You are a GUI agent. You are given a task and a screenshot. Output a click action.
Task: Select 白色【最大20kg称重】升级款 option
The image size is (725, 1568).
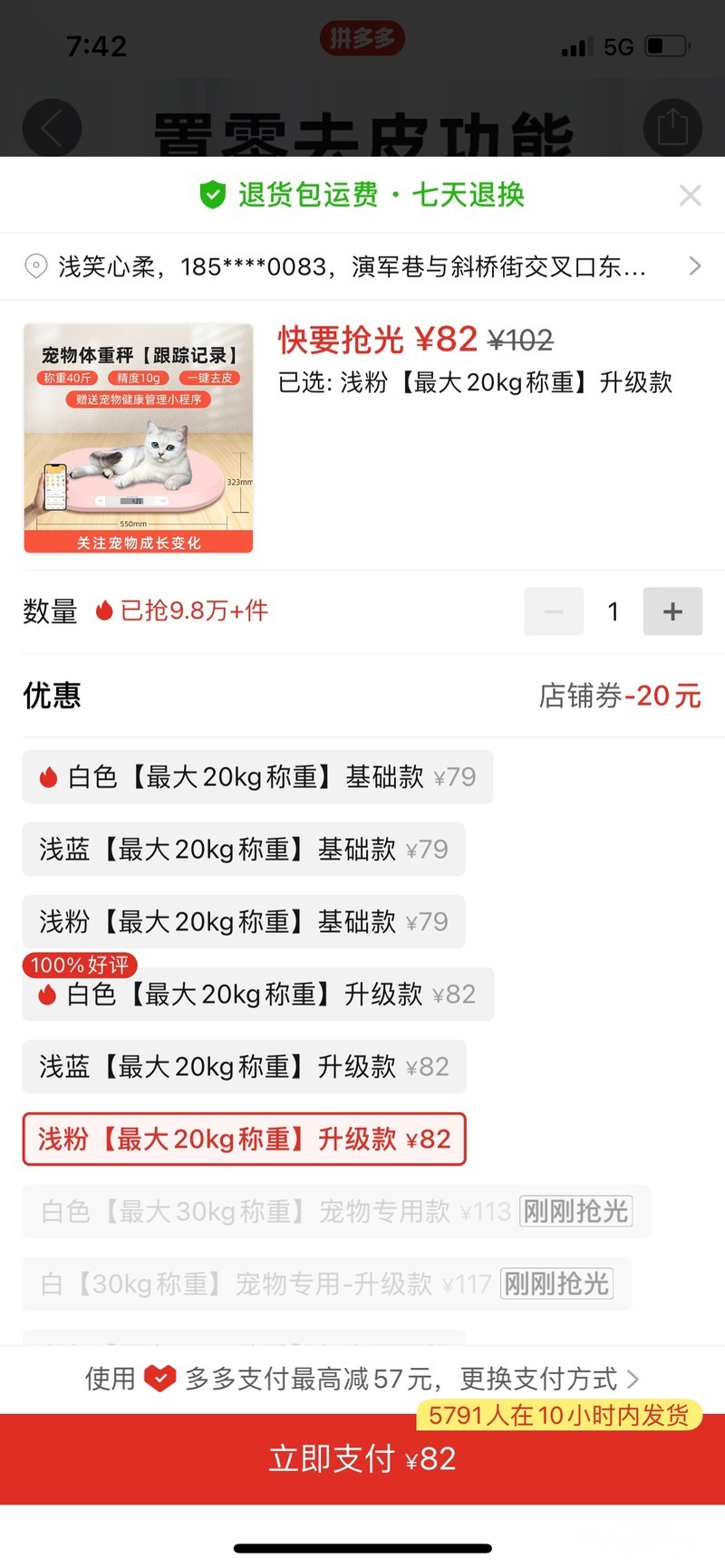tap(257, 994)
